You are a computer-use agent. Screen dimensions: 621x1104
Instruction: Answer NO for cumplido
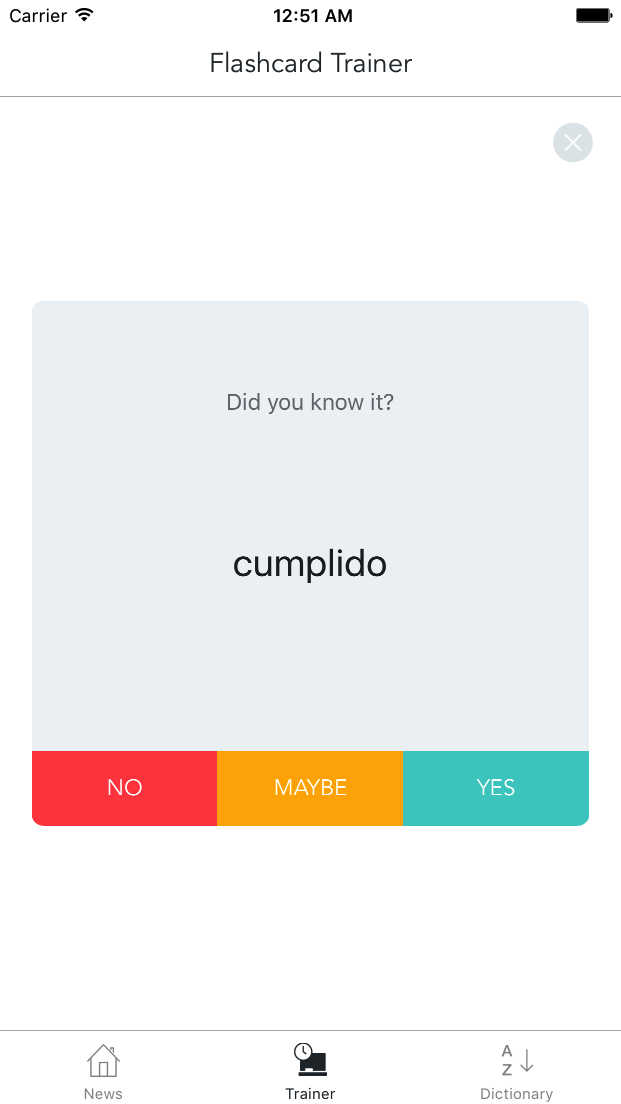coord(125,788)
